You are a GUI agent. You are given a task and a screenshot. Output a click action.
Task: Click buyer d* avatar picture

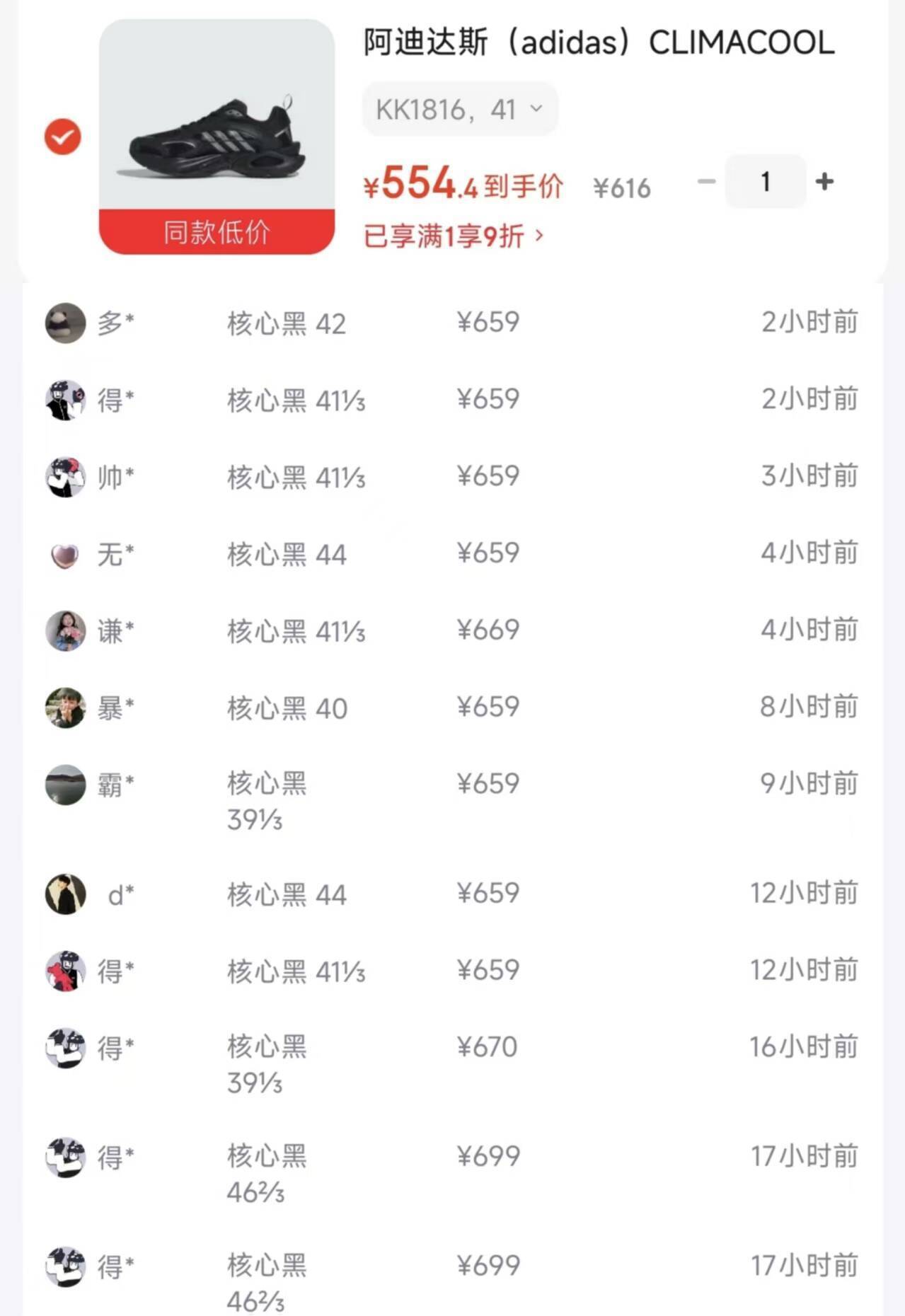[x=64, y=894]
